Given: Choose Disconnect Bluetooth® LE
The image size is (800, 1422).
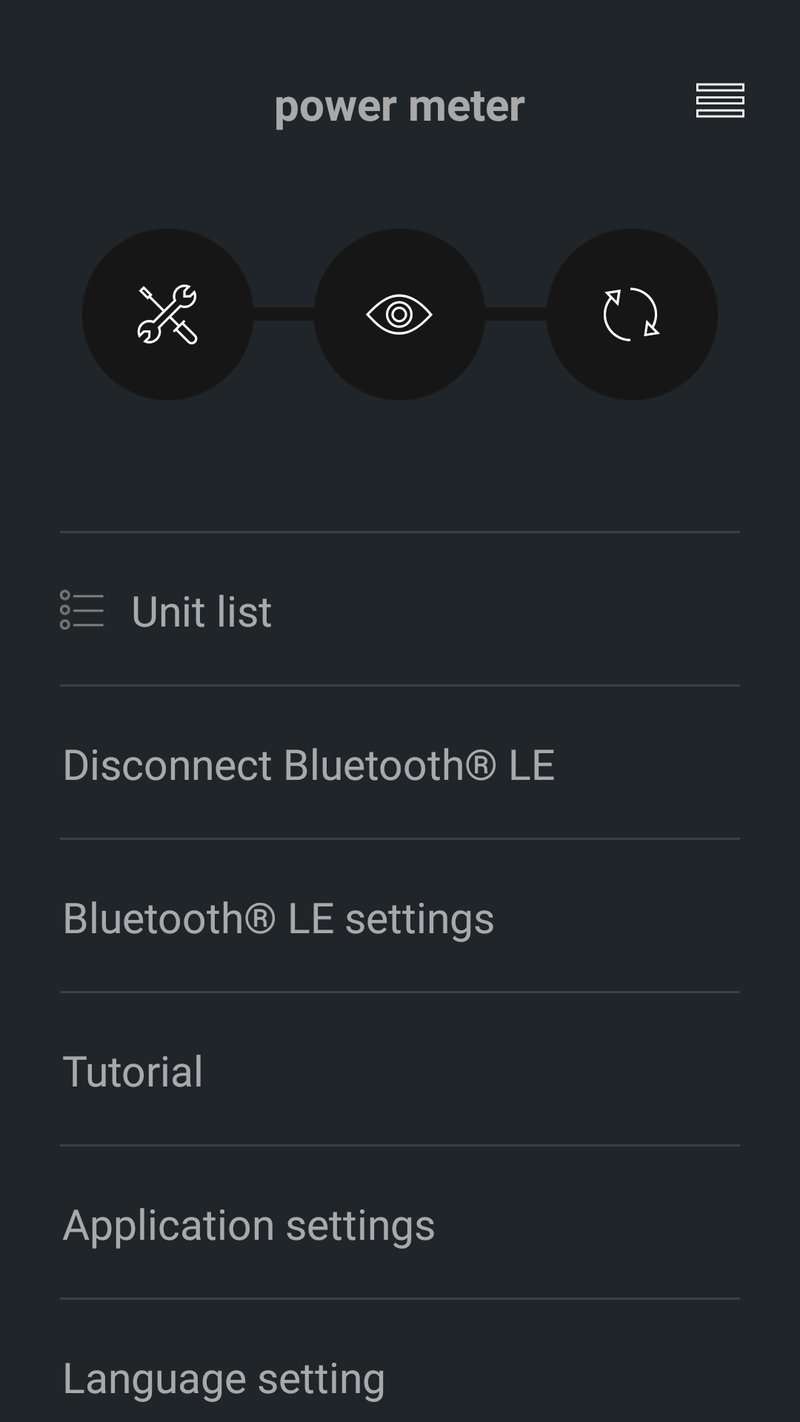Looking at the screenshot, I should (x=308, y=765).
